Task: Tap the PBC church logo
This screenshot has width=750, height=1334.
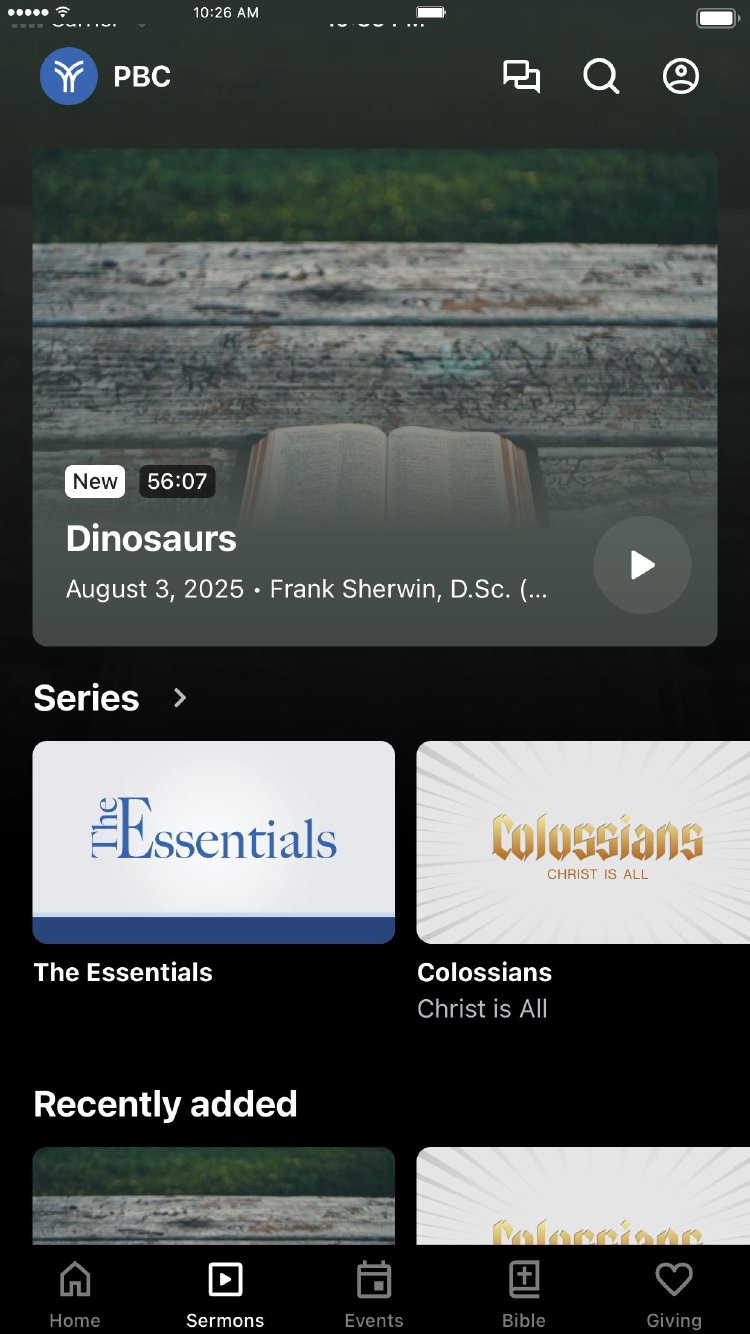Action: (69, 77)
